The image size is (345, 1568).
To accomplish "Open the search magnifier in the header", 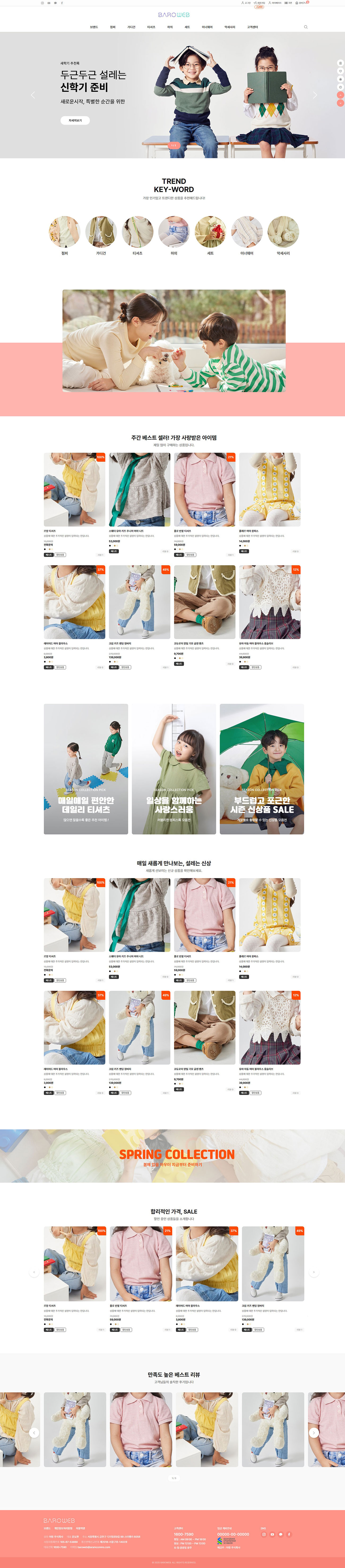I will point(305,27).
